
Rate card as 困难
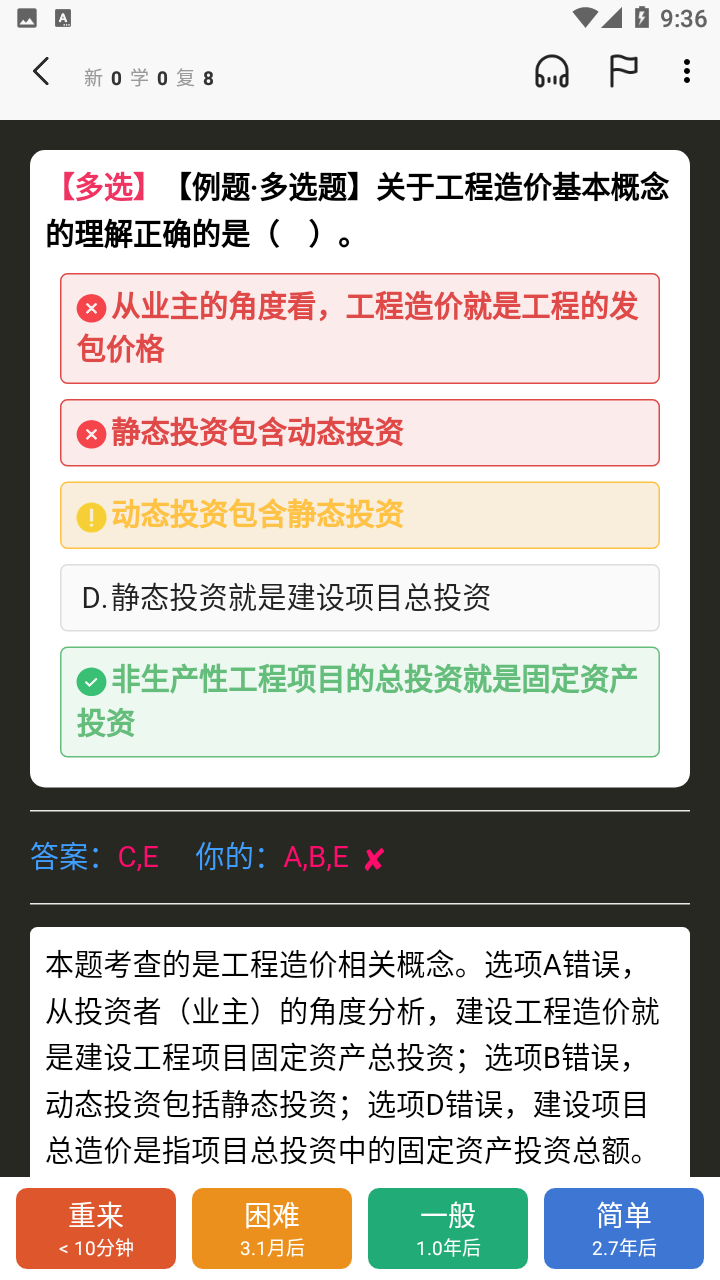272,1228
